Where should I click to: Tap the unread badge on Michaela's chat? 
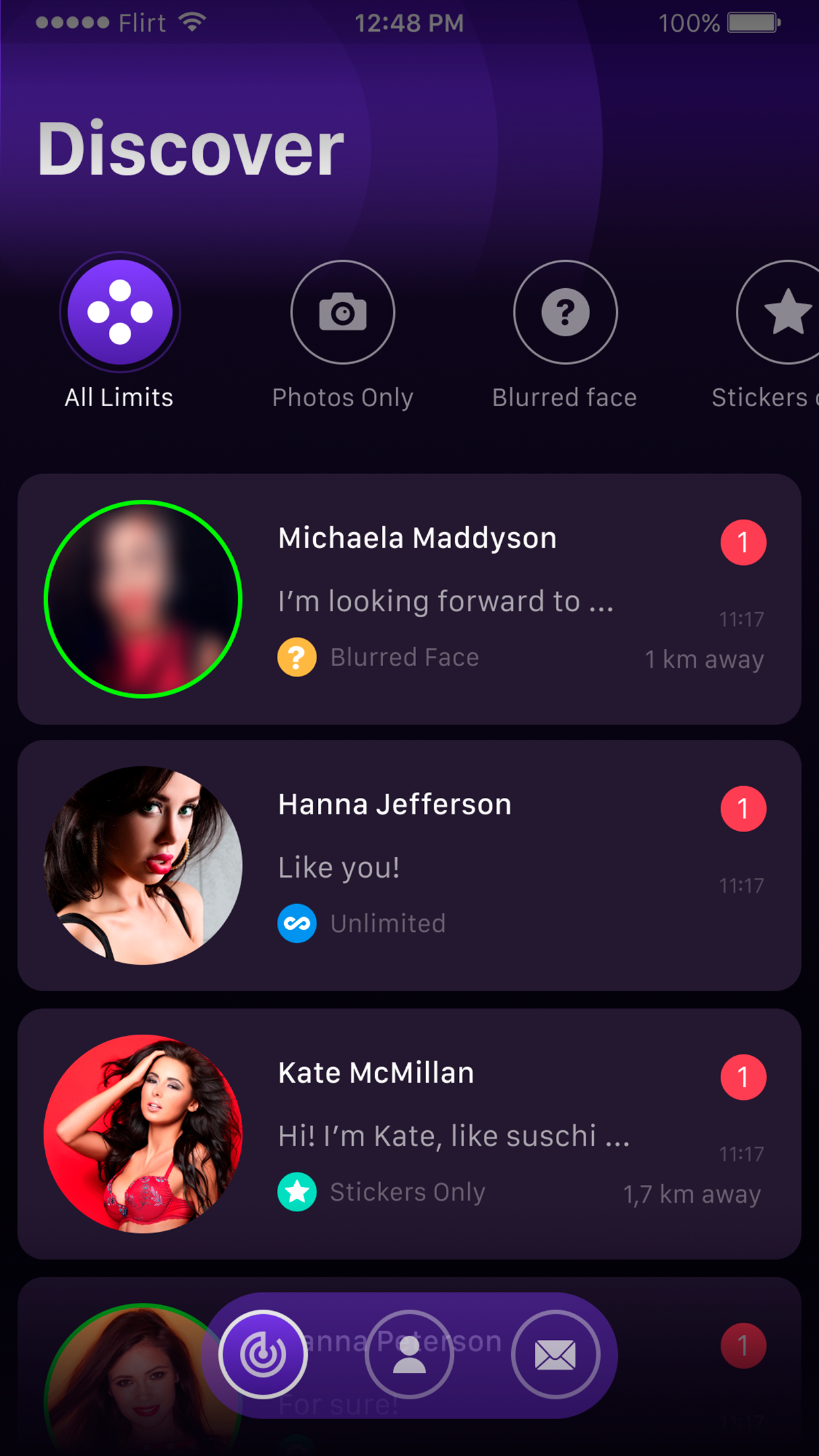743,542
